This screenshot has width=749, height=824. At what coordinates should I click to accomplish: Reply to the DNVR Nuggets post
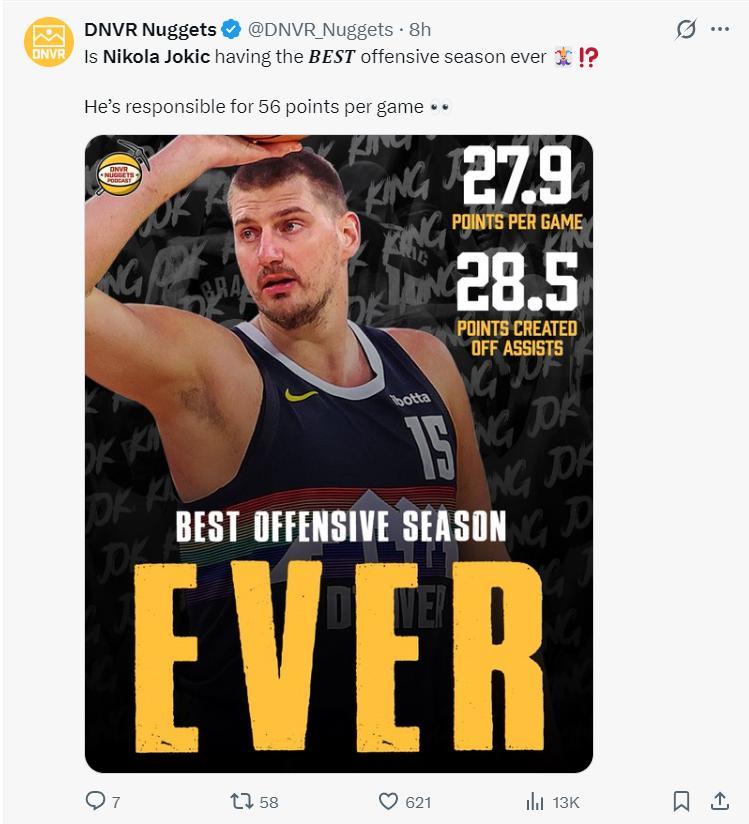tap(97, 801)
